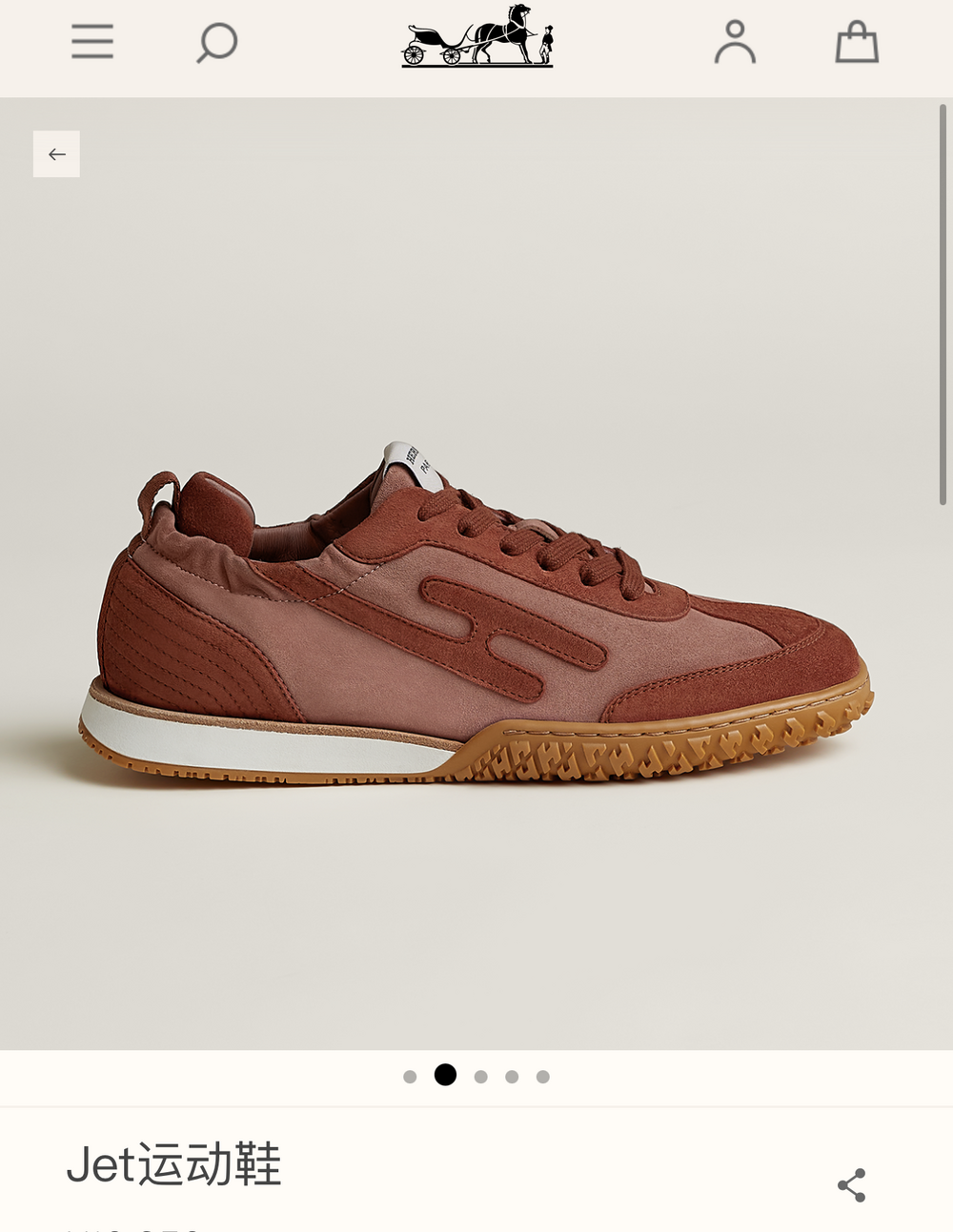Tap the back arrow over product image
This screenshot has height=1232, width=953.
pos(56,153)
